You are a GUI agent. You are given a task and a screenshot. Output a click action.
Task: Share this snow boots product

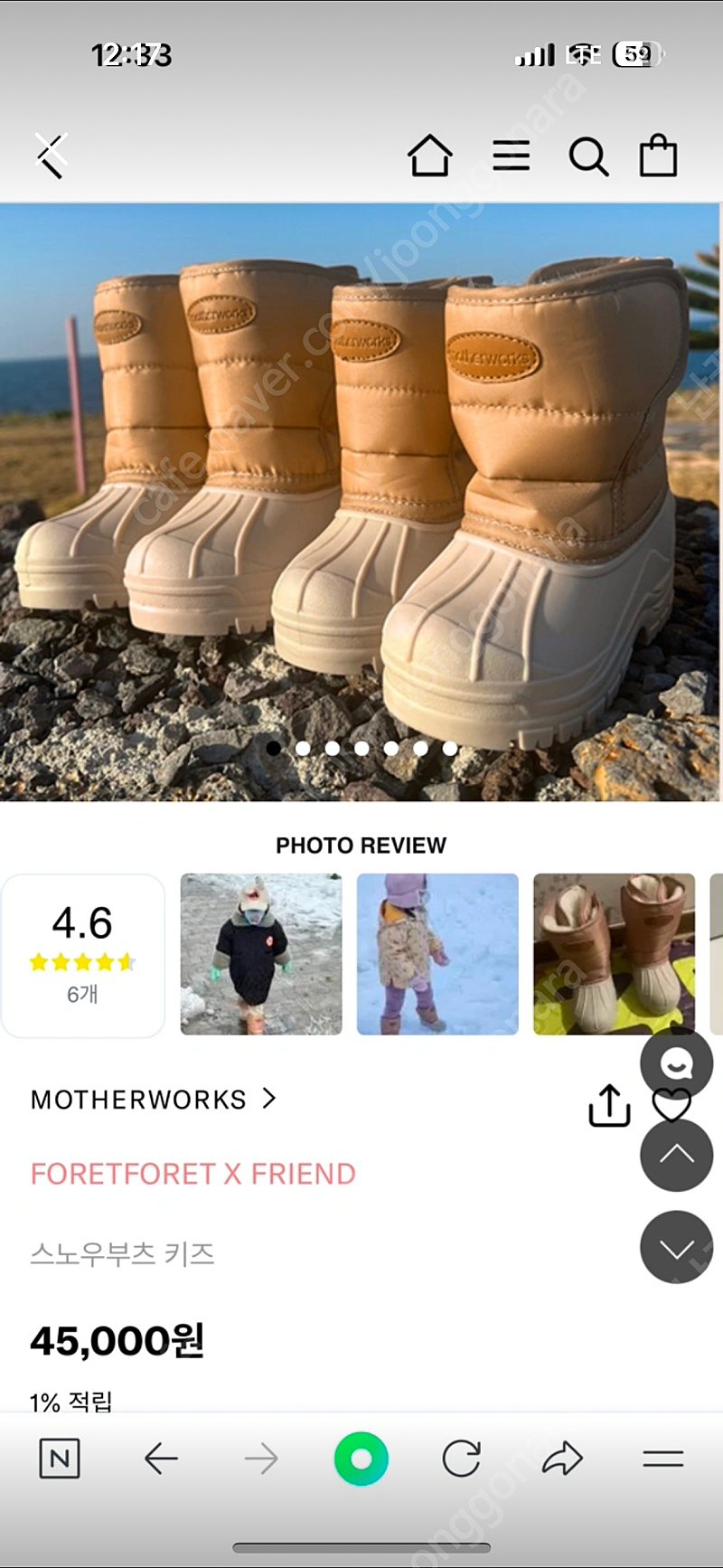pyautogui.click(x=609, y=1104)
